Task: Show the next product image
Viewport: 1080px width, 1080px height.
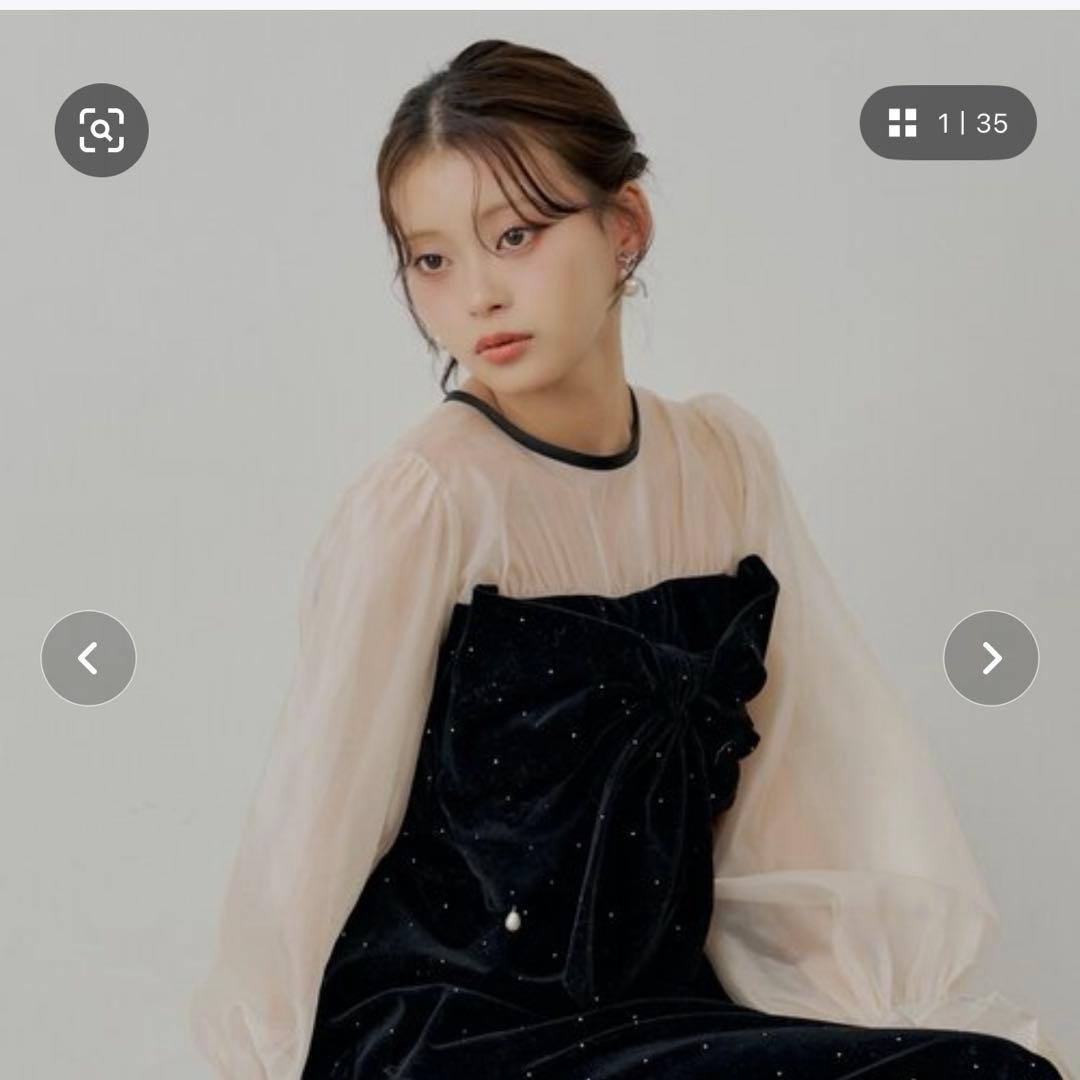Action: tap(990, 658)
